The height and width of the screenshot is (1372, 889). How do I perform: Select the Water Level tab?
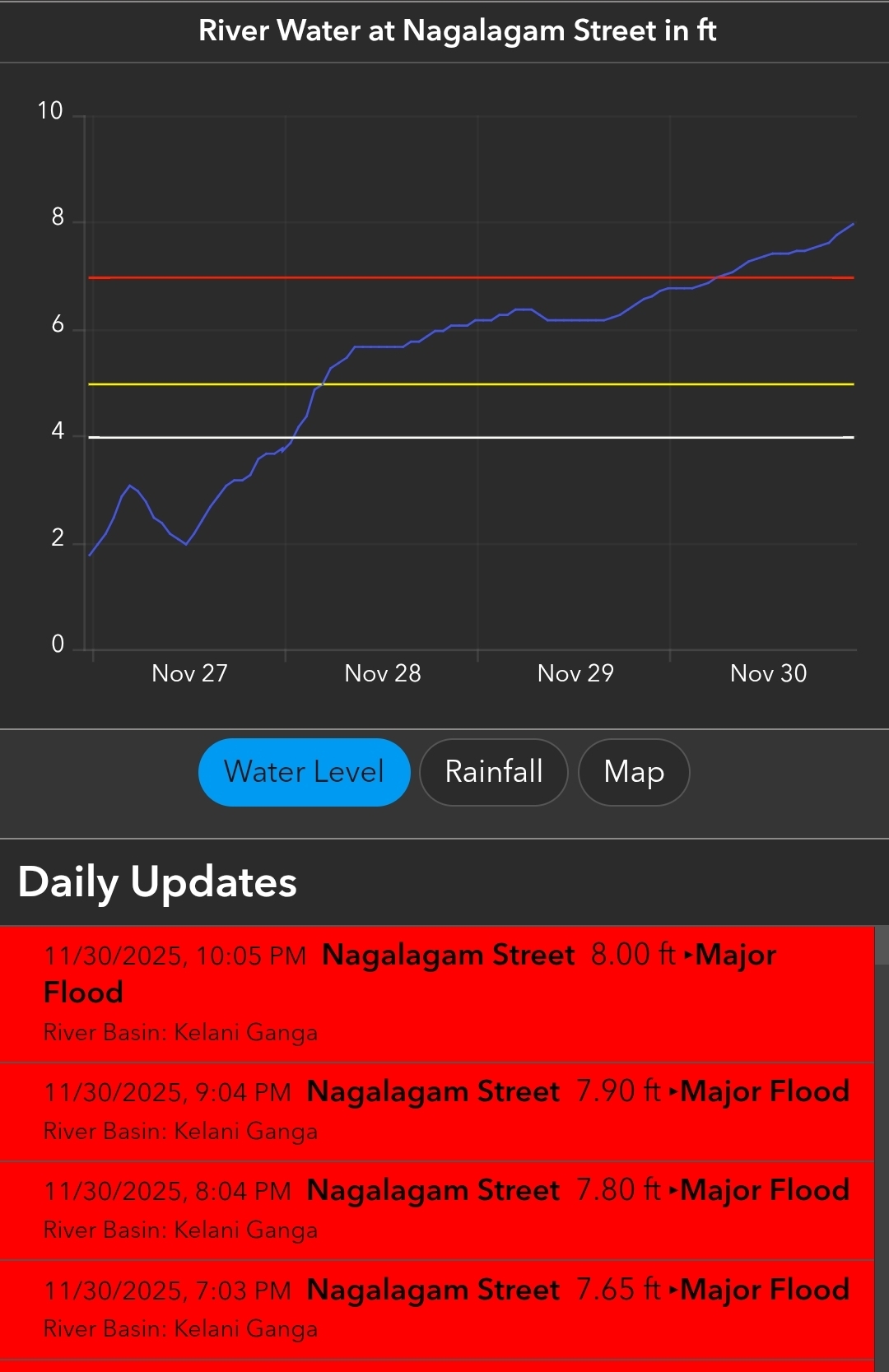point(303,771)
